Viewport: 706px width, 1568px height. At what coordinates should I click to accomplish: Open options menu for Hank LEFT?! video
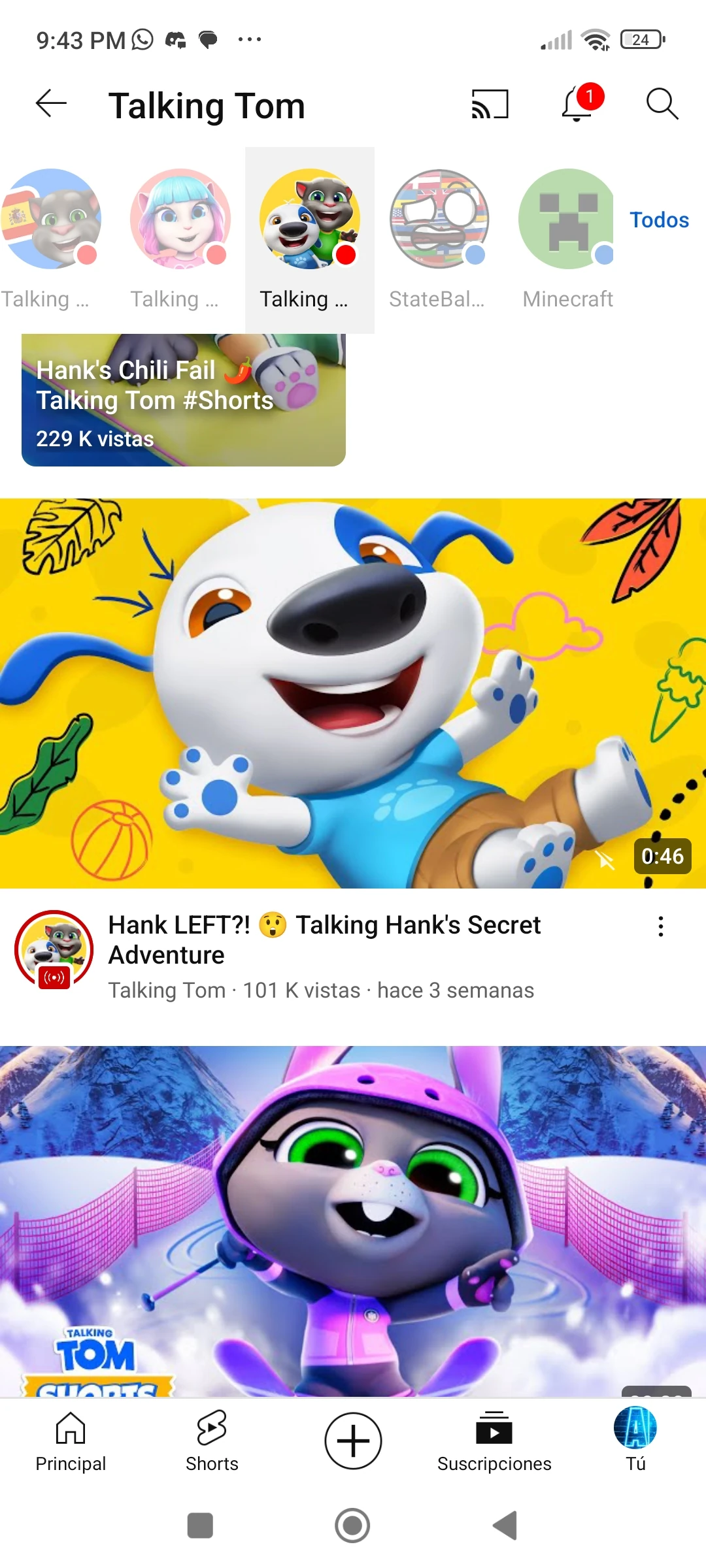(661, 926)
